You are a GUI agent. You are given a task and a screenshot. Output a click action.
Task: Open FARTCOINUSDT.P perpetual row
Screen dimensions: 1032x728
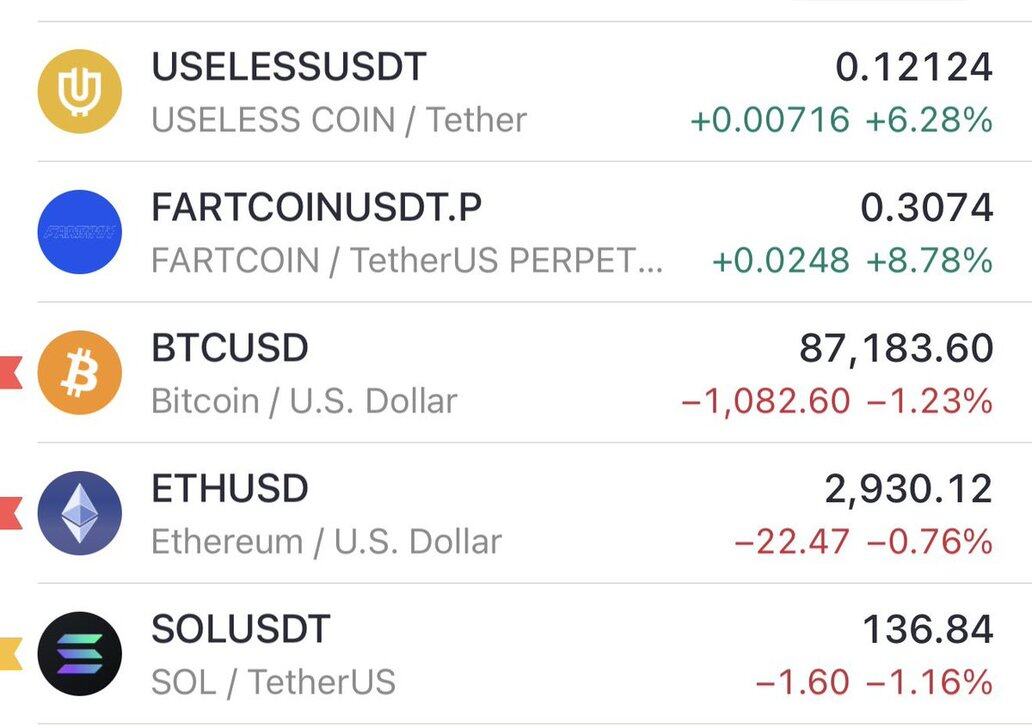pos(500,232)
